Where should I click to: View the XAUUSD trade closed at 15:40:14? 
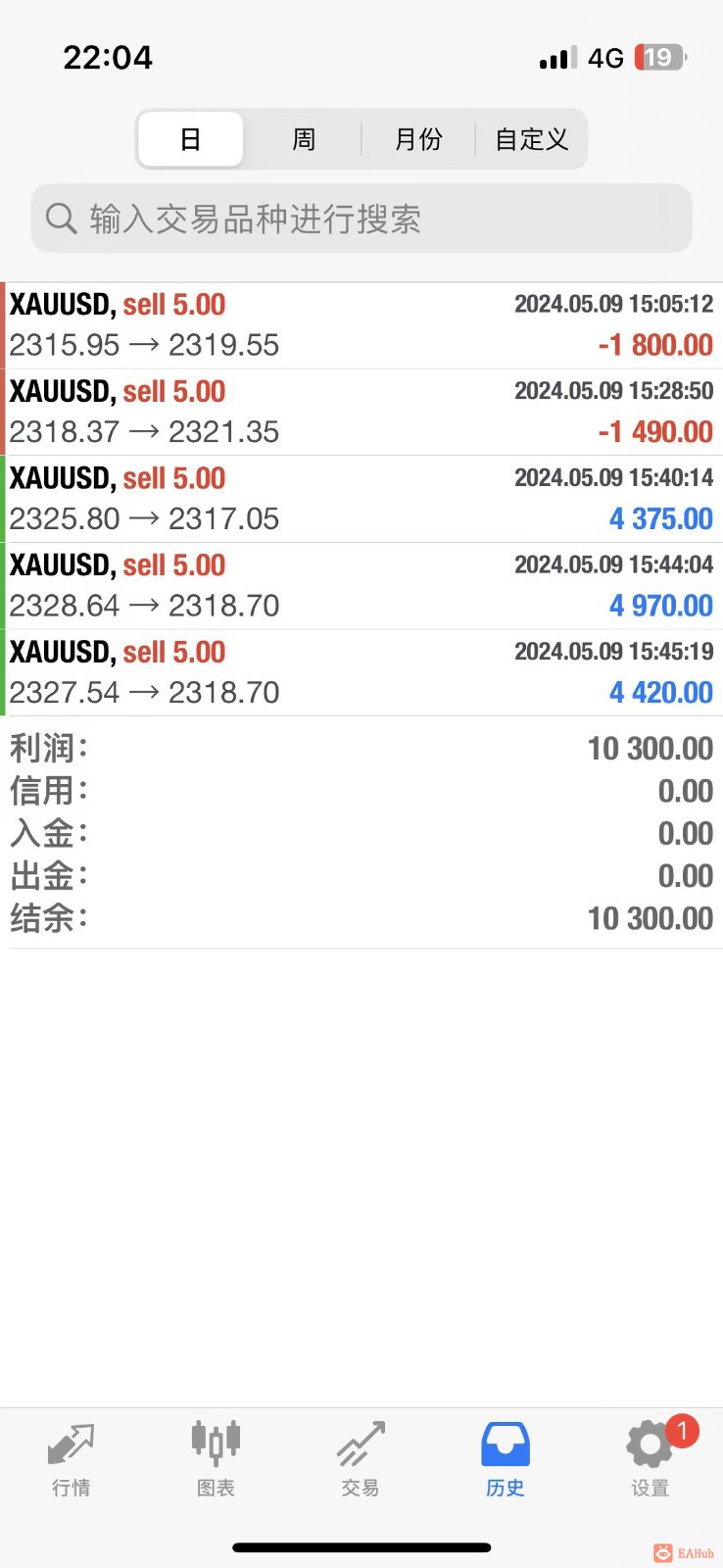tap(361, 499)
